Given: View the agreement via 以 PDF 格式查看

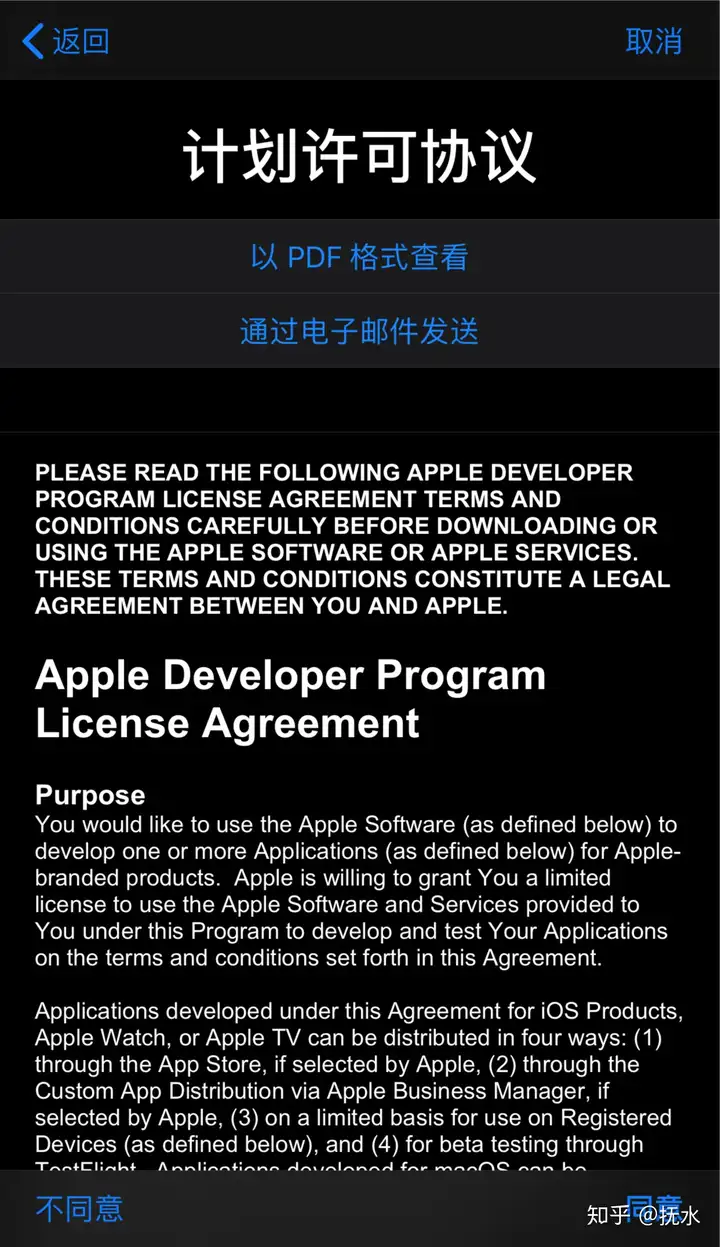Looking at the screenshot, I should tap(359, 257).
